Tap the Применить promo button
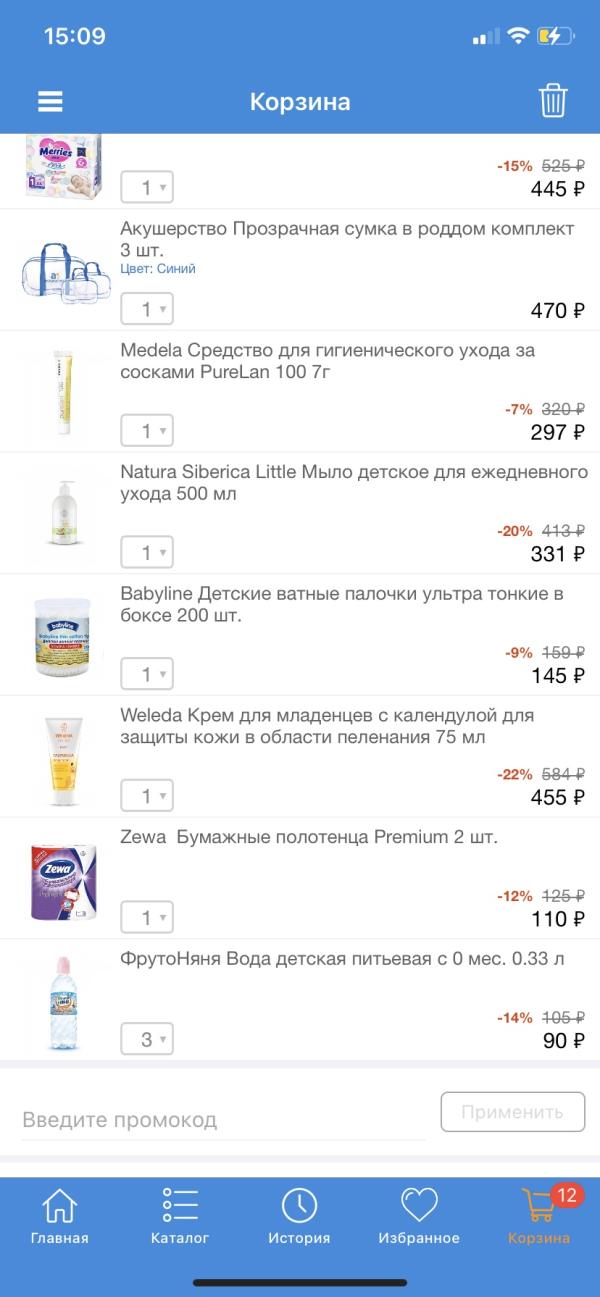The width and height of the screenshot is (600, 1297). coord(514,1111)
